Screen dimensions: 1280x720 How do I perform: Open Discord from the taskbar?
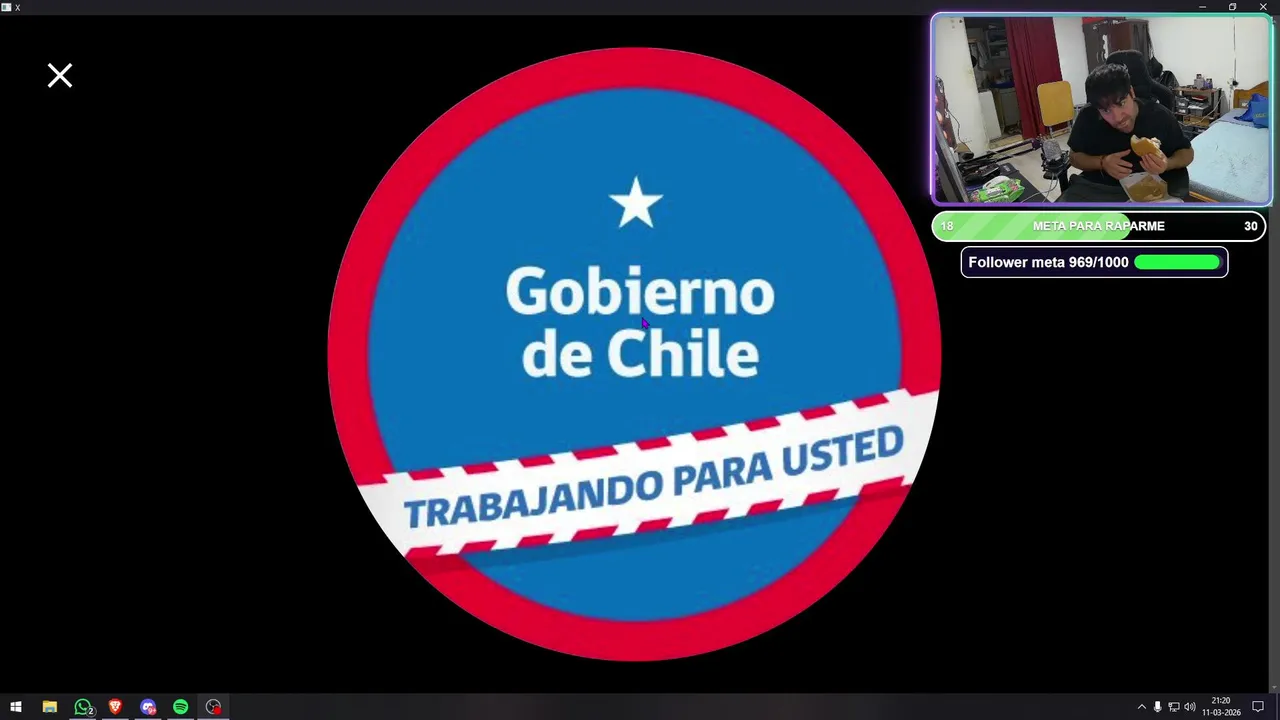pyautogui.click(x=148, y=707)
